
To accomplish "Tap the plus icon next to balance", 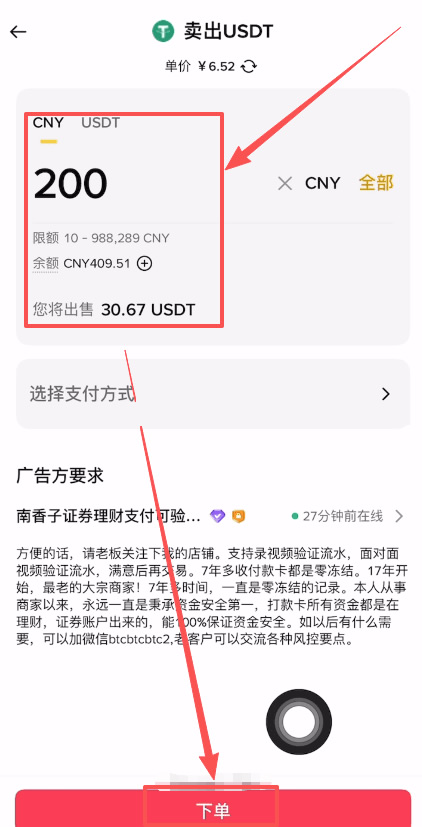I will click(144, 263).
